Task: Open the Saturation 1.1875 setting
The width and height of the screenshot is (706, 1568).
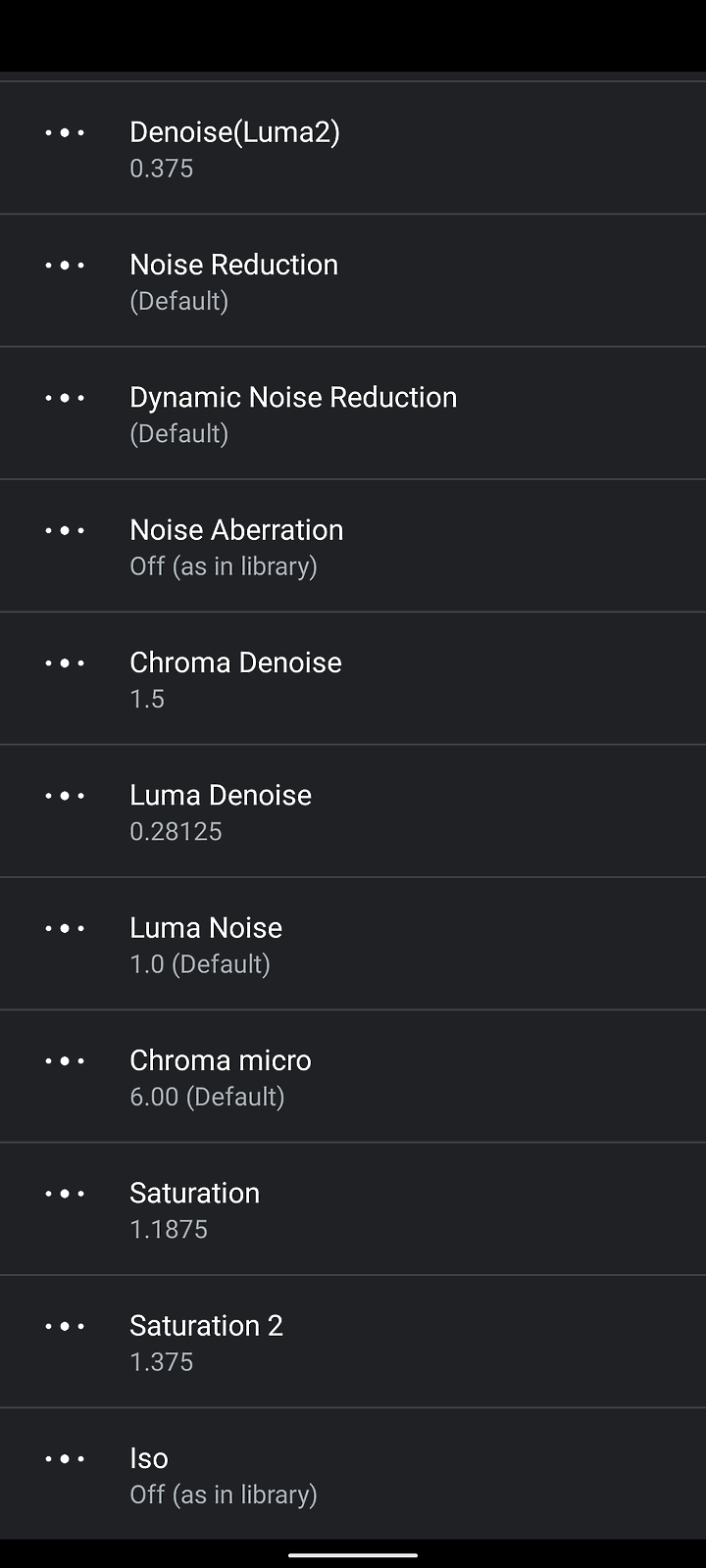Action: (x=353, y=1208)
